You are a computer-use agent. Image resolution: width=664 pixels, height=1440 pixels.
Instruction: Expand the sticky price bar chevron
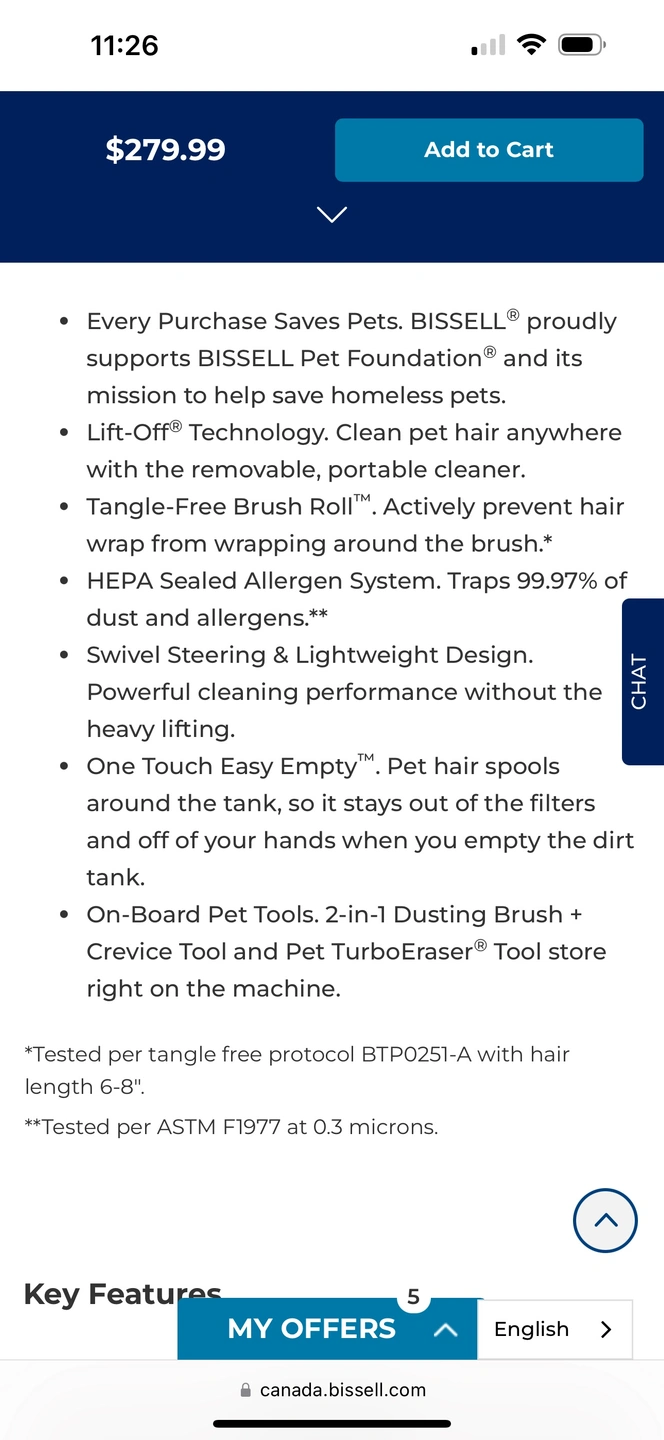[331, 214]
